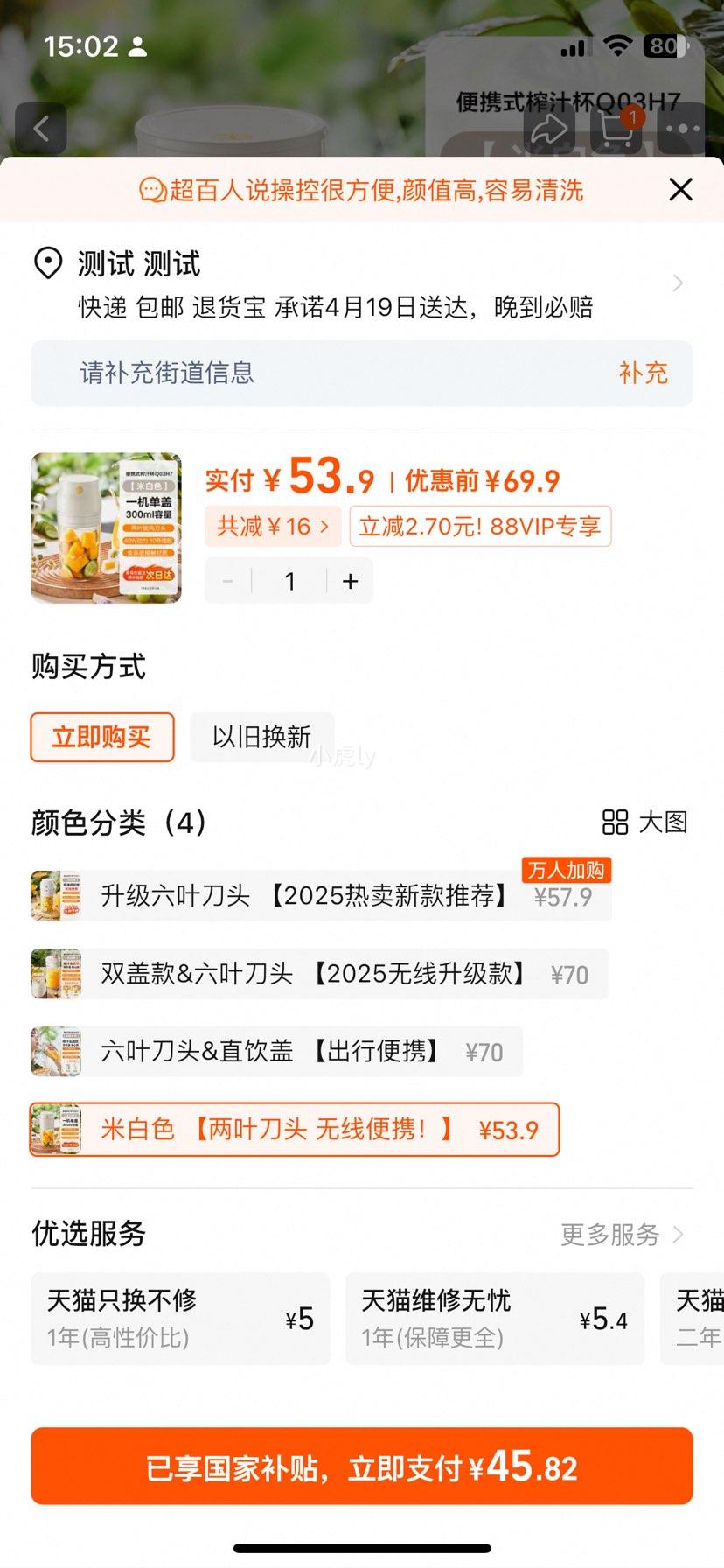Pick the 双盖款&六叶刀头 option
The image size is (724, 1568).
[318, 974]
